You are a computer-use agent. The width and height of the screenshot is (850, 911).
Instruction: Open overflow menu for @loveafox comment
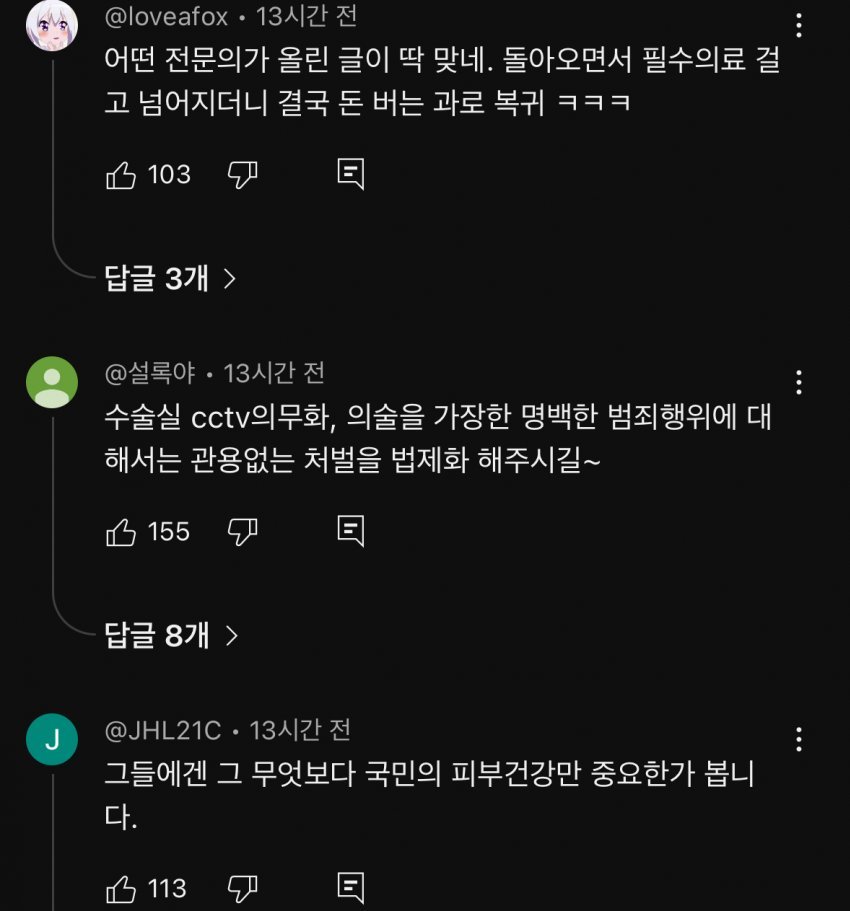click(798, 25)
